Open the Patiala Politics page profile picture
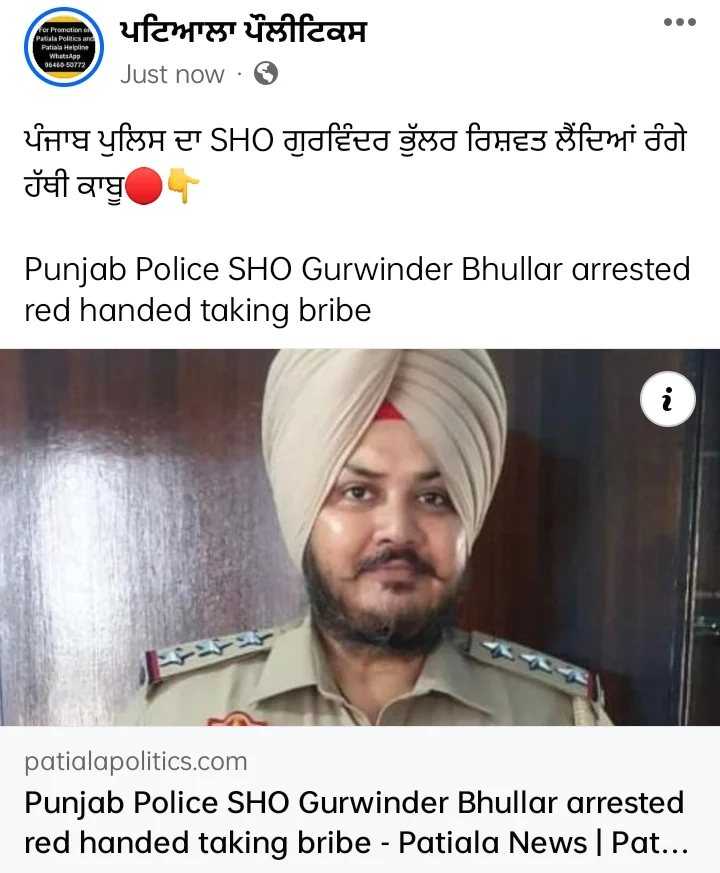Image resolution: width=720 pixels, height=873 pixels. pos(63,49)
